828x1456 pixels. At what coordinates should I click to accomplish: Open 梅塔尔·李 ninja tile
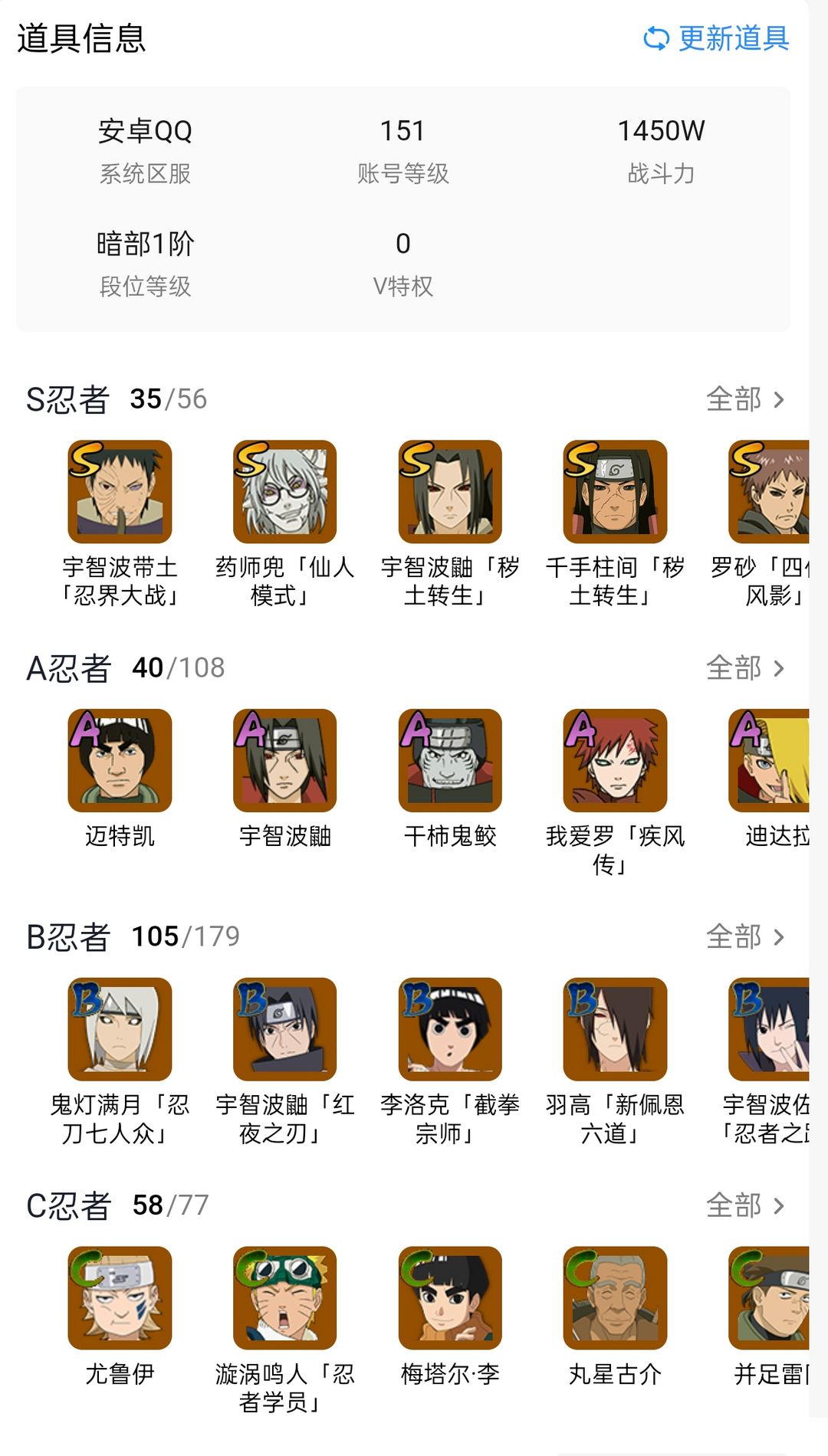pyautogui.click(x=450, y=1298)
